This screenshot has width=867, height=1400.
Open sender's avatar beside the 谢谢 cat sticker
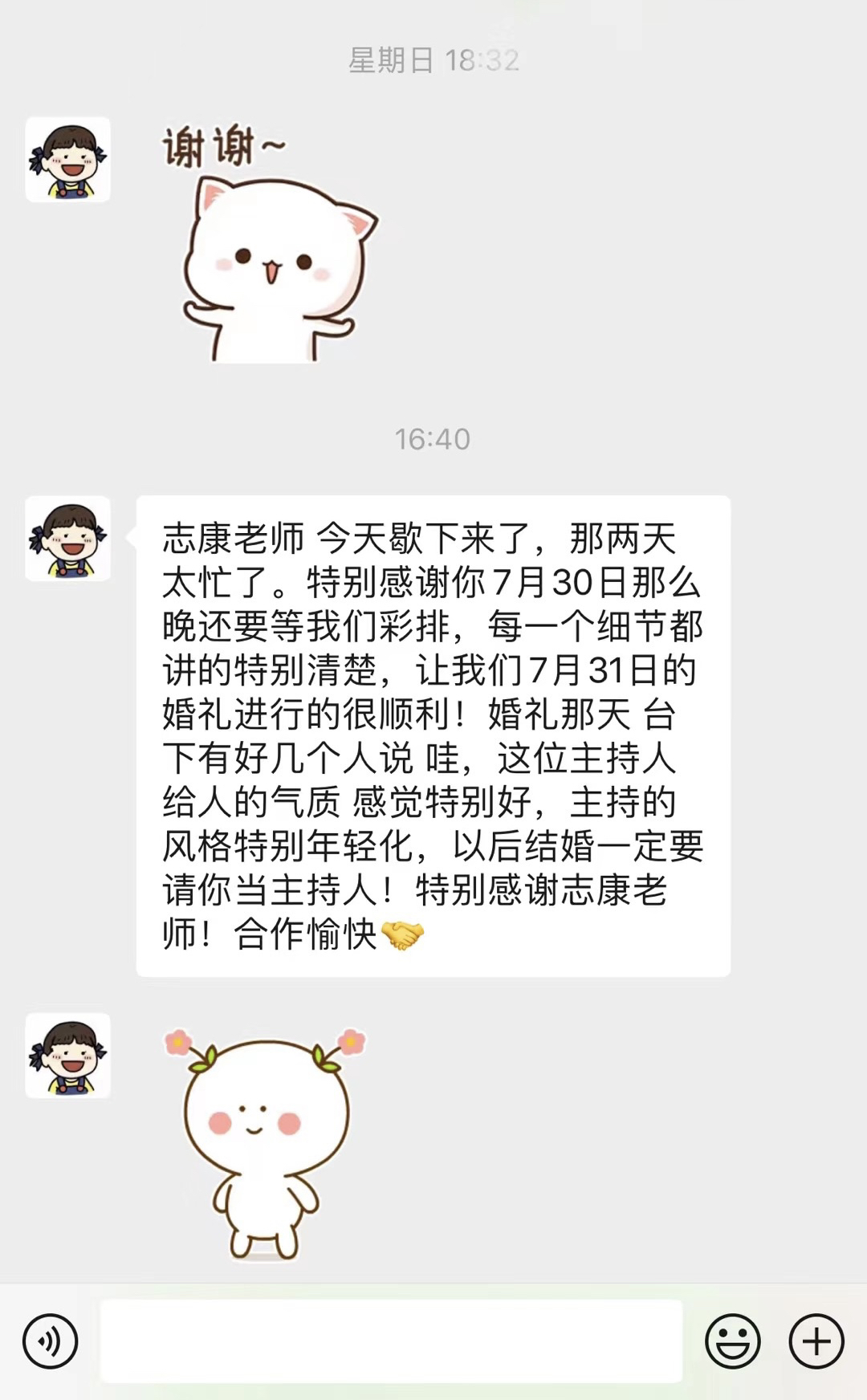pyautogui.click(x=68, y=160)
